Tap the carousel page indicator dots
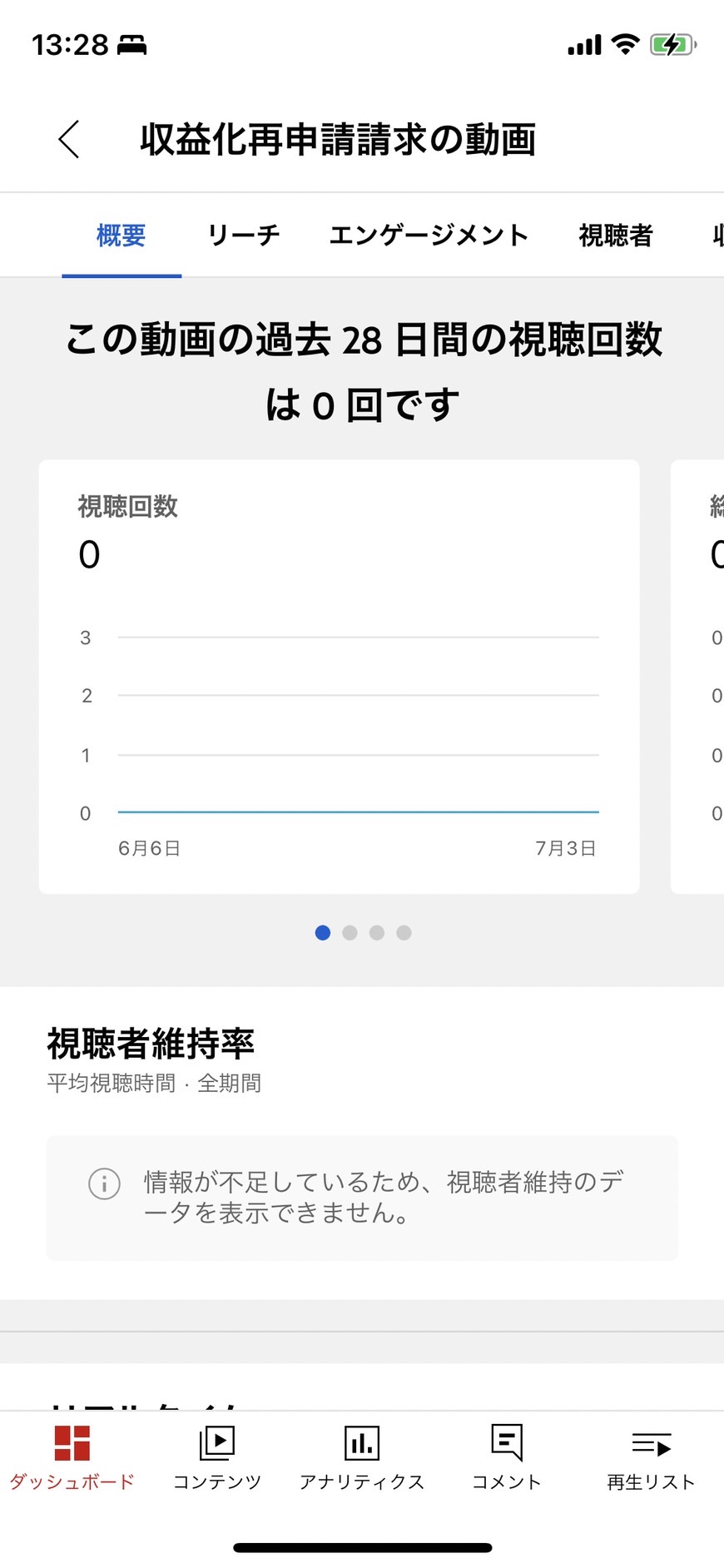 [x=364, y=933]
